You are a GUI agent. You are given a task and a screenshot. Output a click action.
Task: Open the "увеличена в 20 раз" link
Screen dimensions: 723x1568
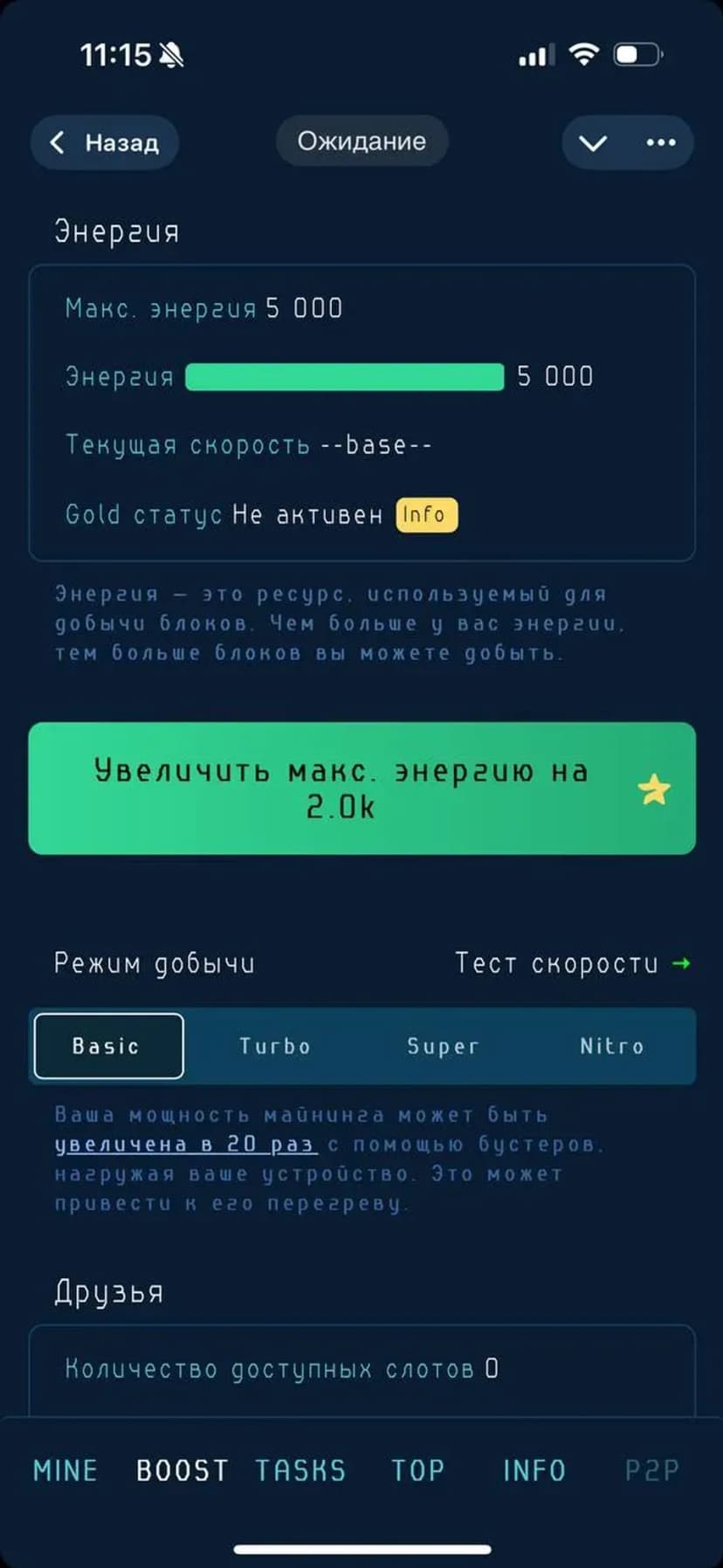[x=183, y=1145]
